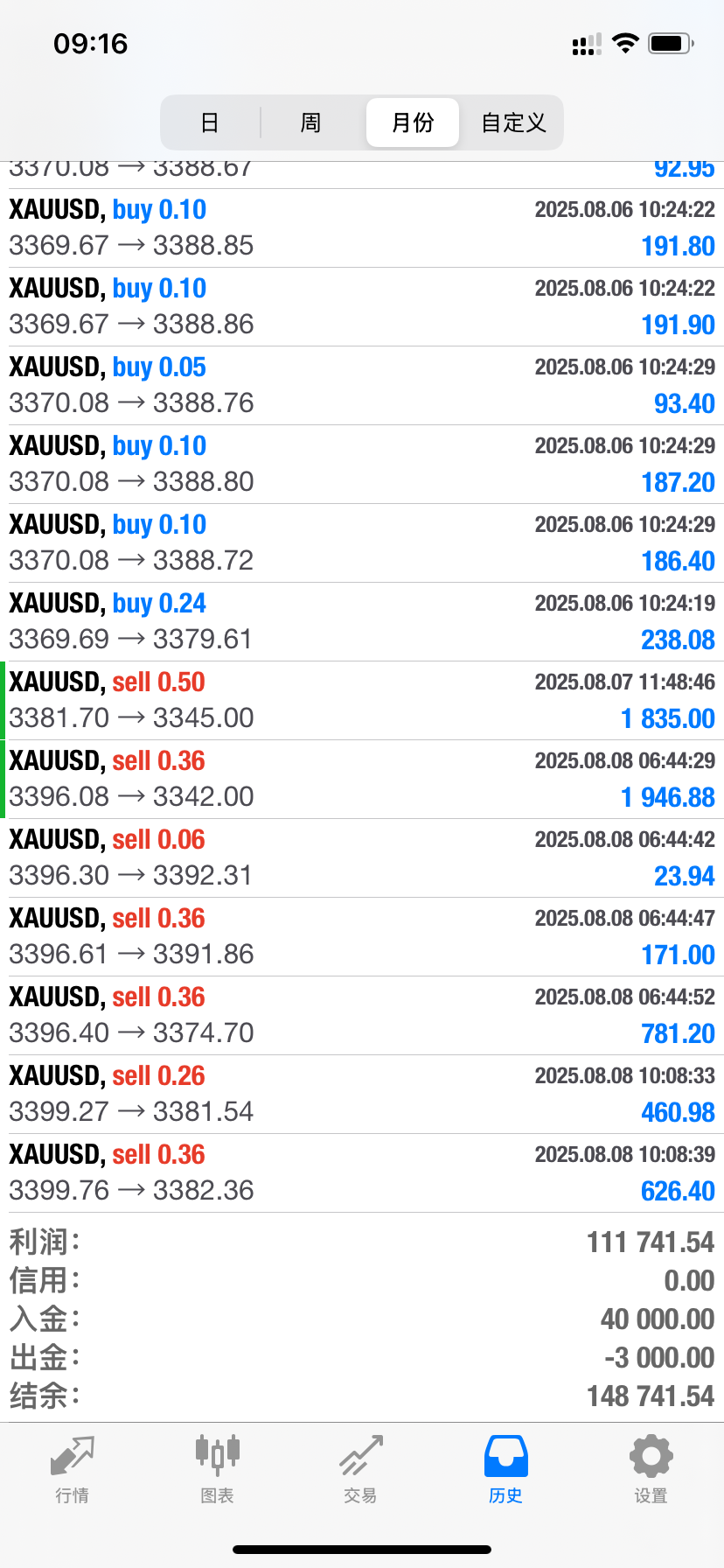This screenshot has height=1568, width=724.
Task: Open the sell 0.36 trade with profit 626.40
Action: point(362,1172)
